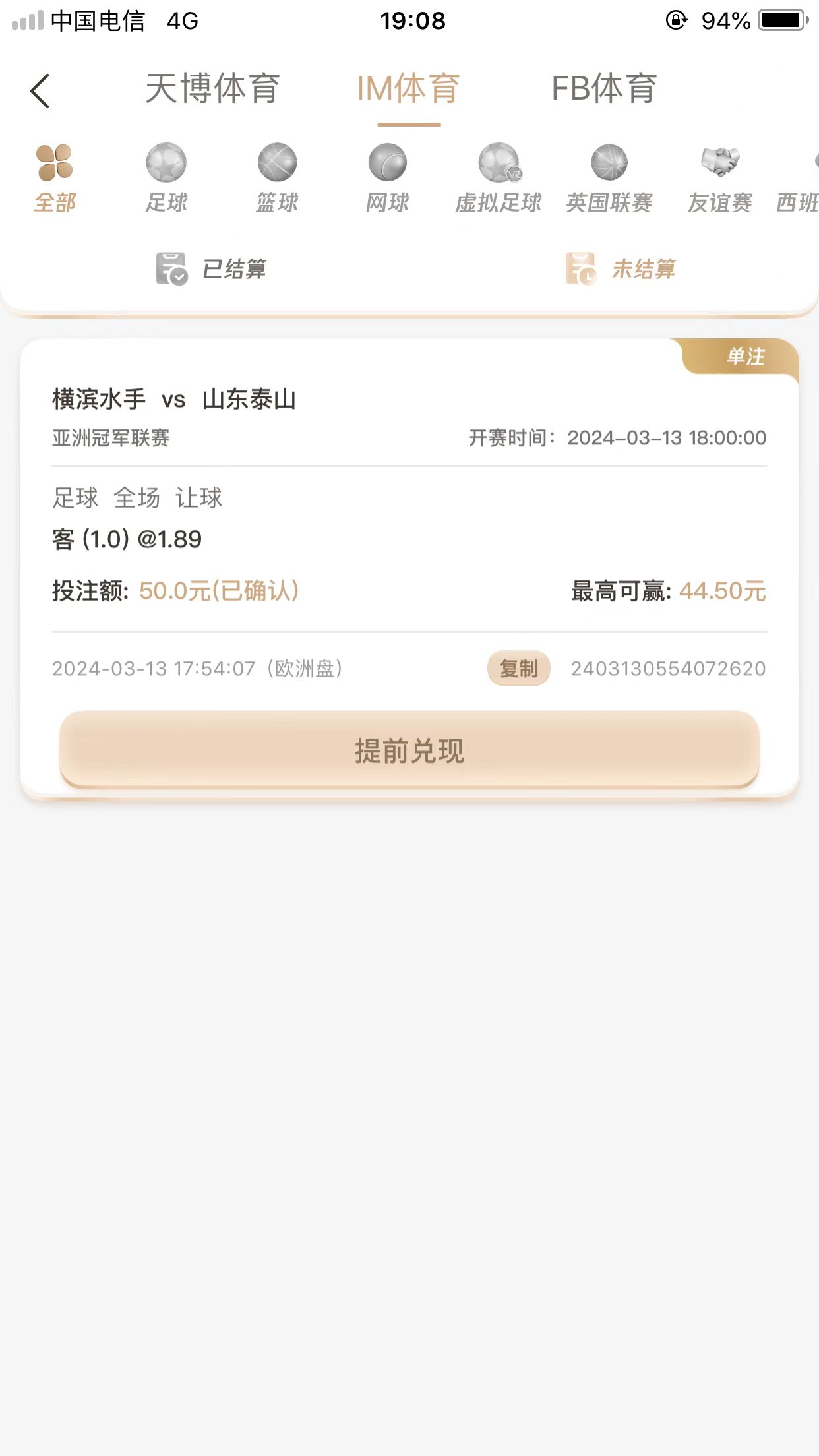Show 已结算 settled bets

coord(211,269)
